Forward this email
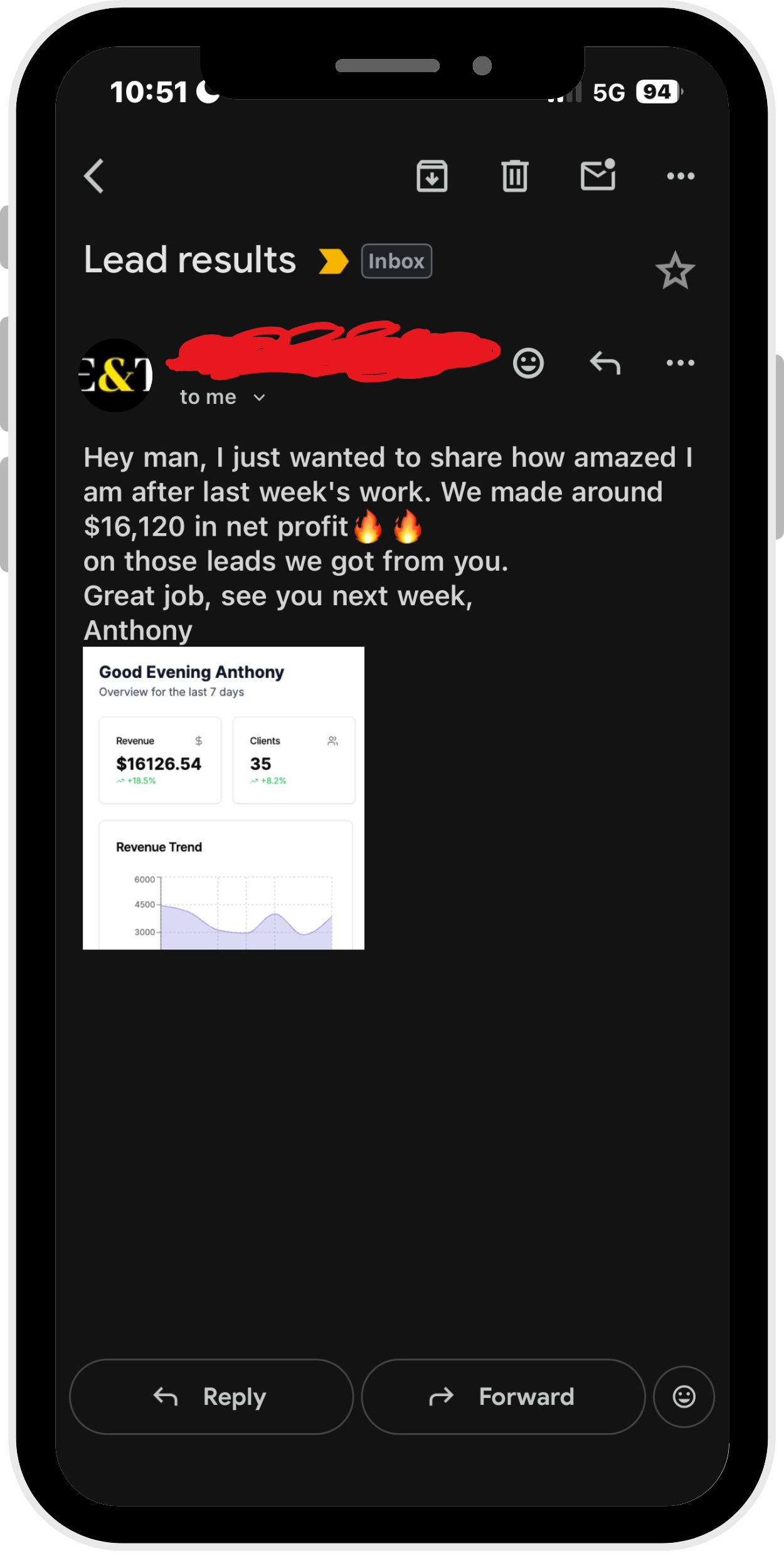 [502, 1397]
